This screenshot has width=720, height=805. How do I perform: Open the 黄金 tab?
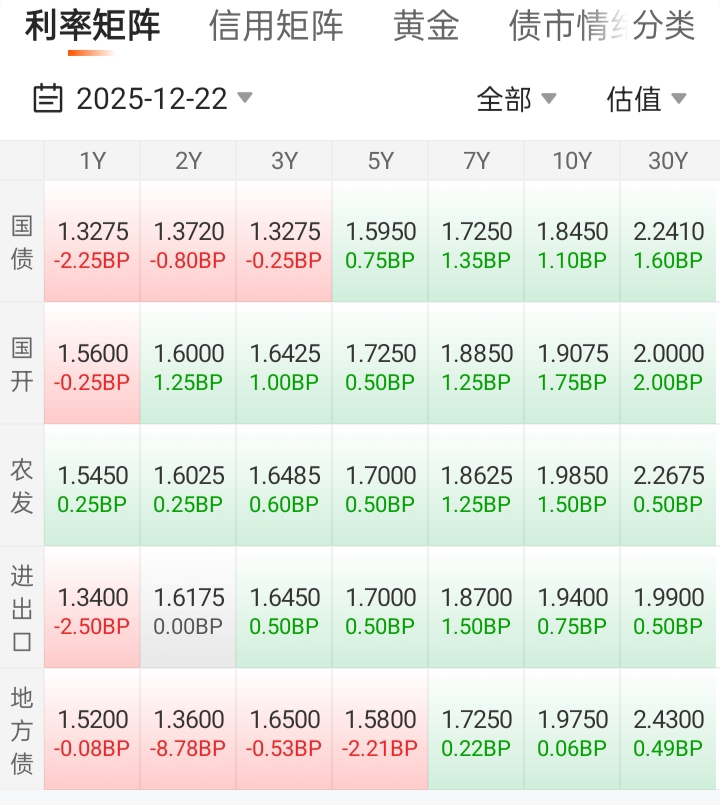(426, 27)
